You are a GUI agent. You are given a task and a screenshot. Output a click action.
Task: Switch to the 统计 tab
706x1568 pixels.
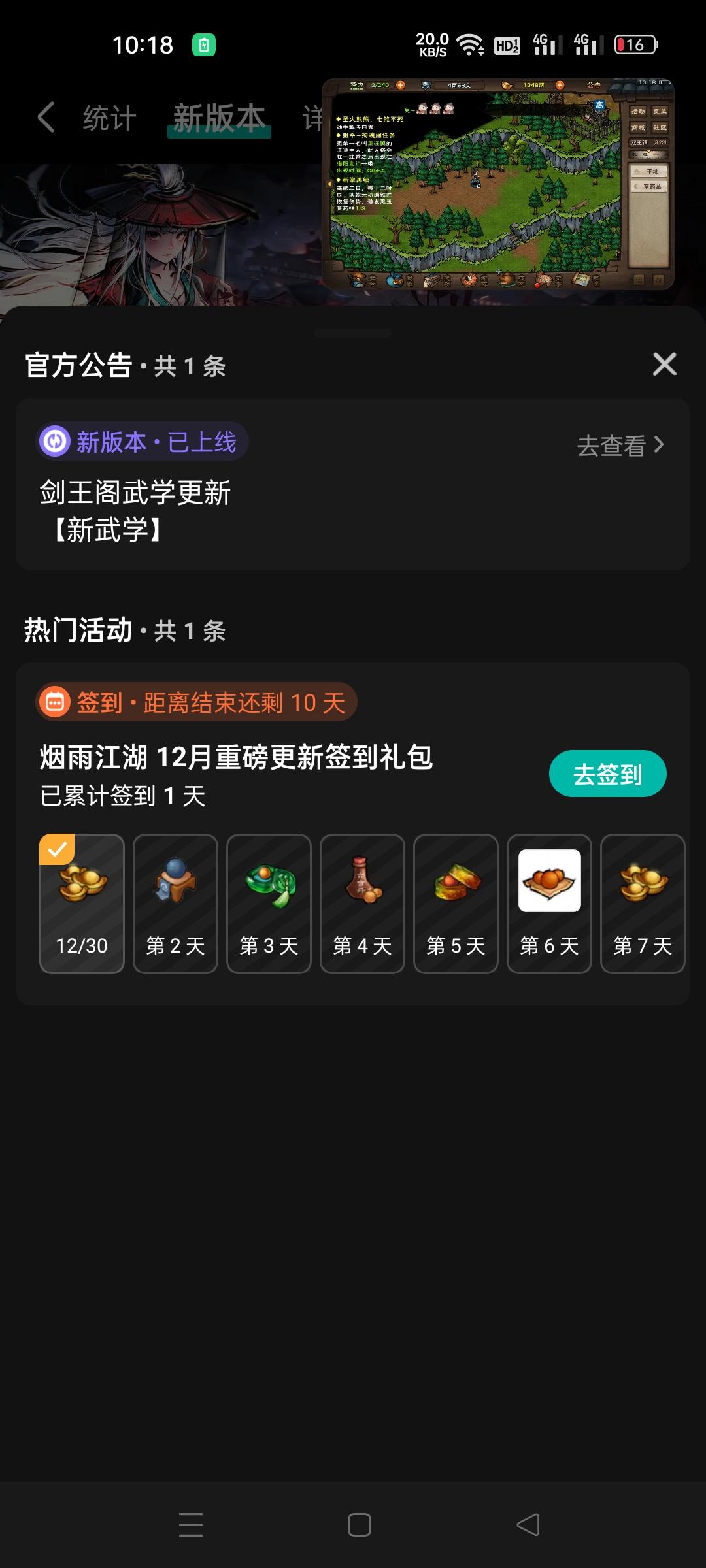109,118
